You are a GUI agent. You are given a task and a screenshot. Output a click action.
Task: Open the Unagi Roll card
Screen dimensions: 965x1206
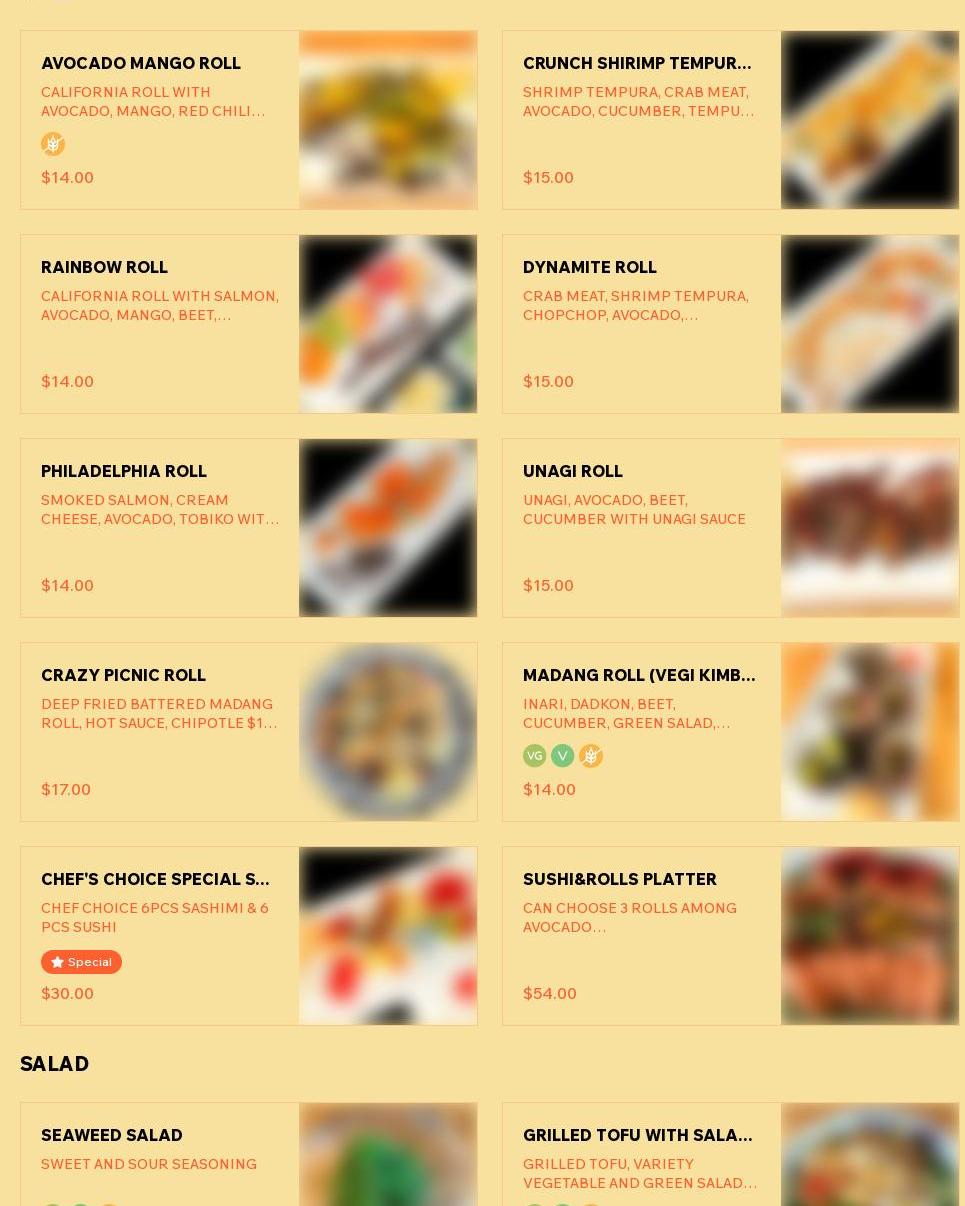tap(730, 528)
